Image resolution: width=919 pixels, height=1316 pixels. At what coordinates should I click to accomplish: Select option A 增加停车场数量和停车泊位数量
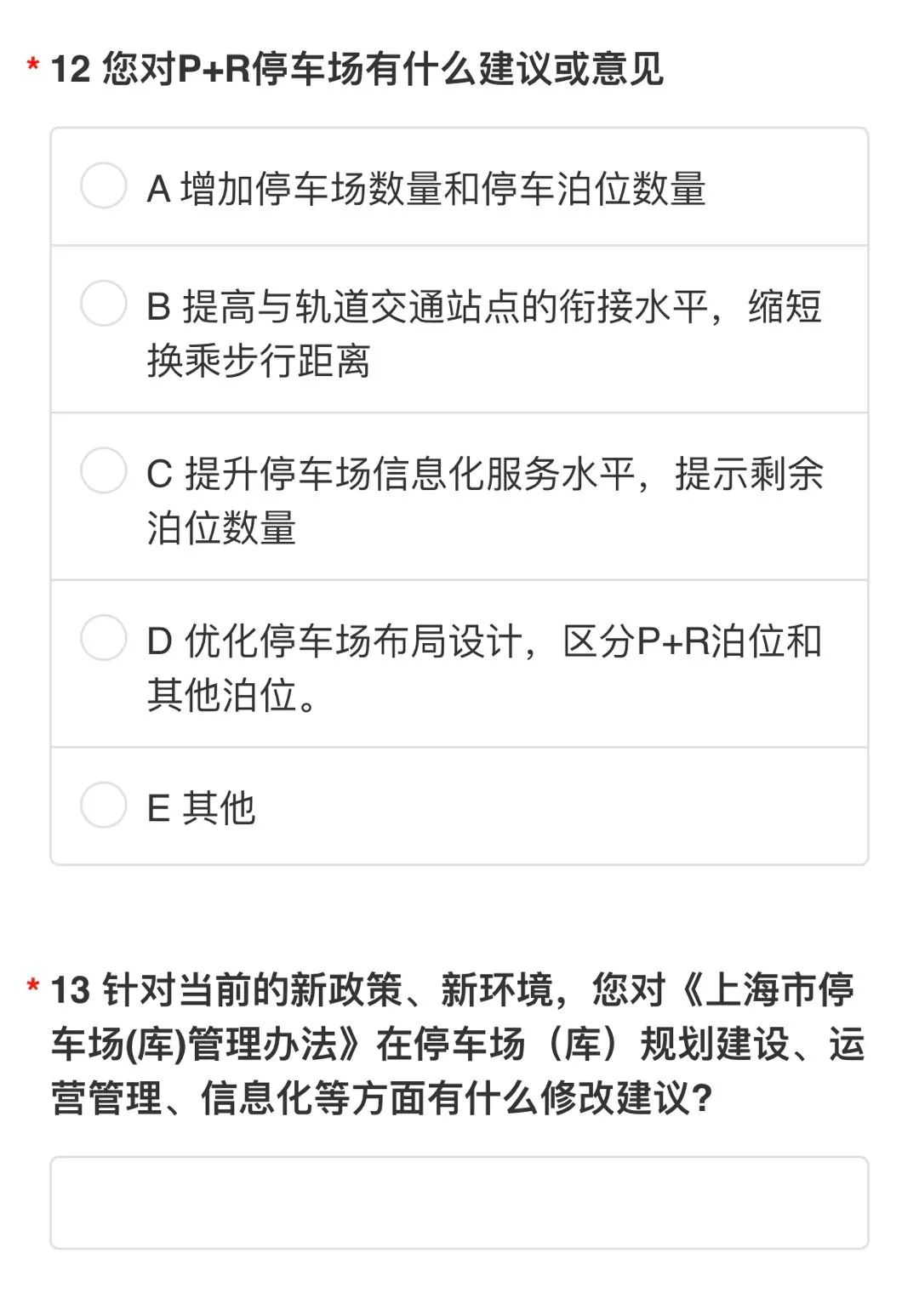click(x=104, y=186)
